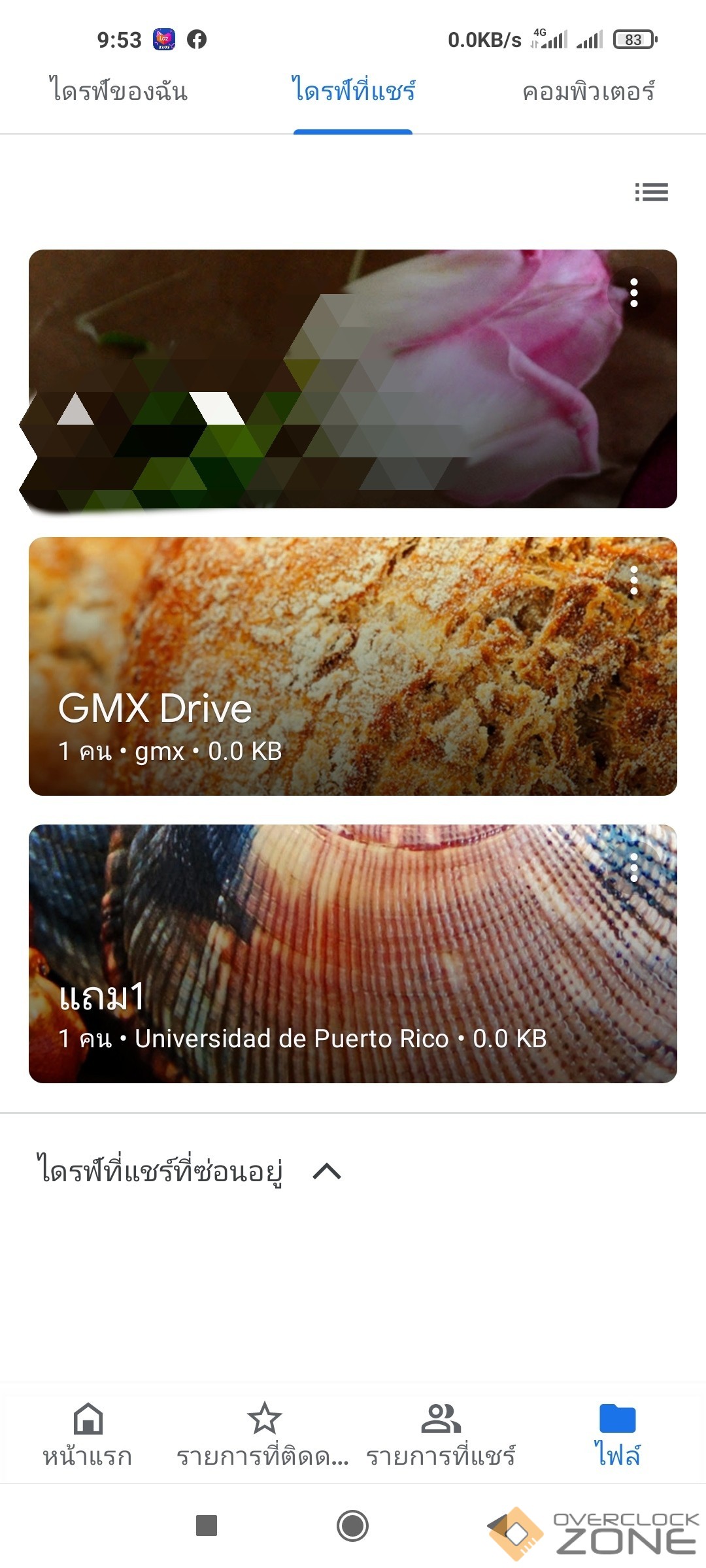Show more options for the แถม1 drive

coord(633,868)
